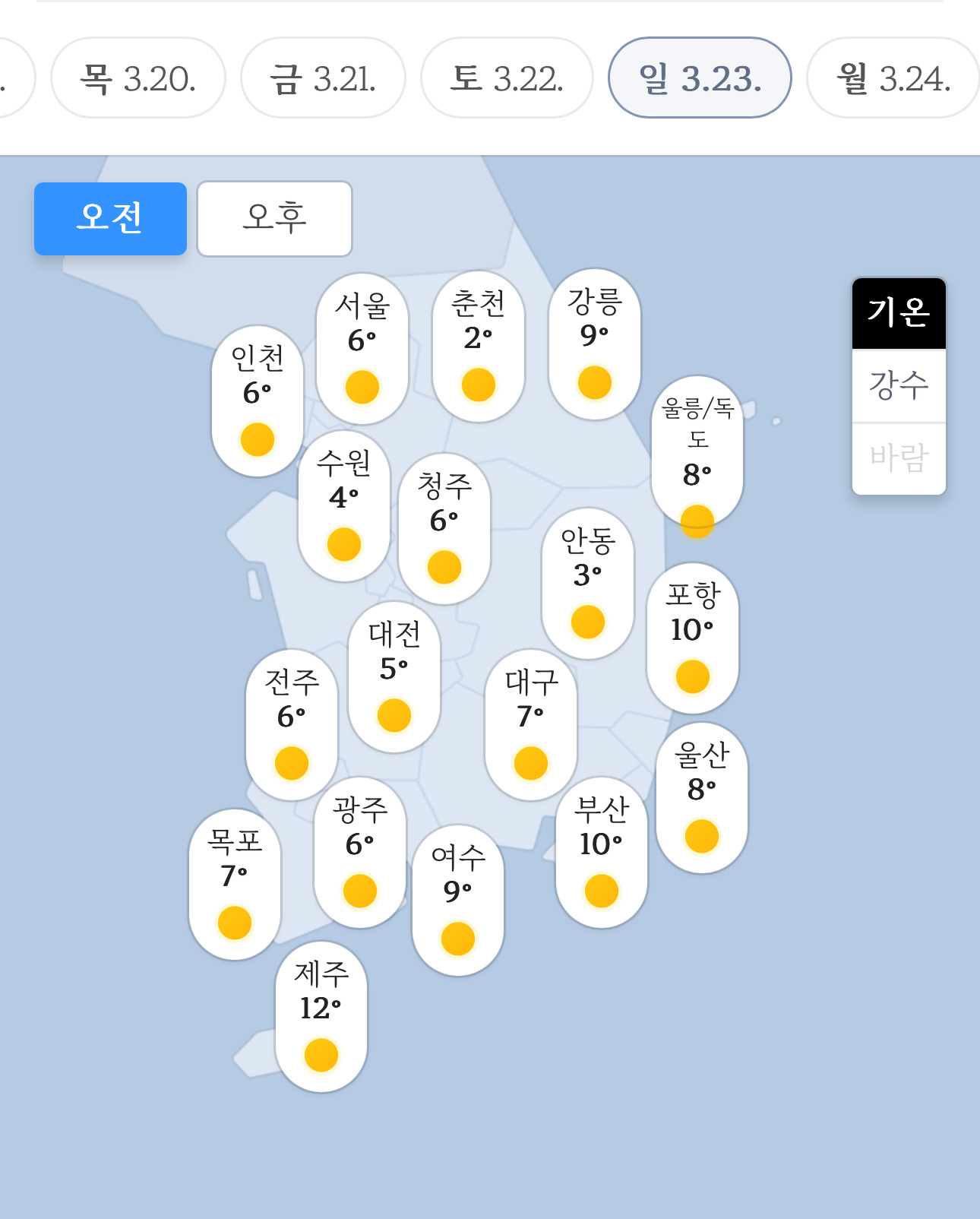Switch to the 오후 afternoon forecast

[274, 218]
